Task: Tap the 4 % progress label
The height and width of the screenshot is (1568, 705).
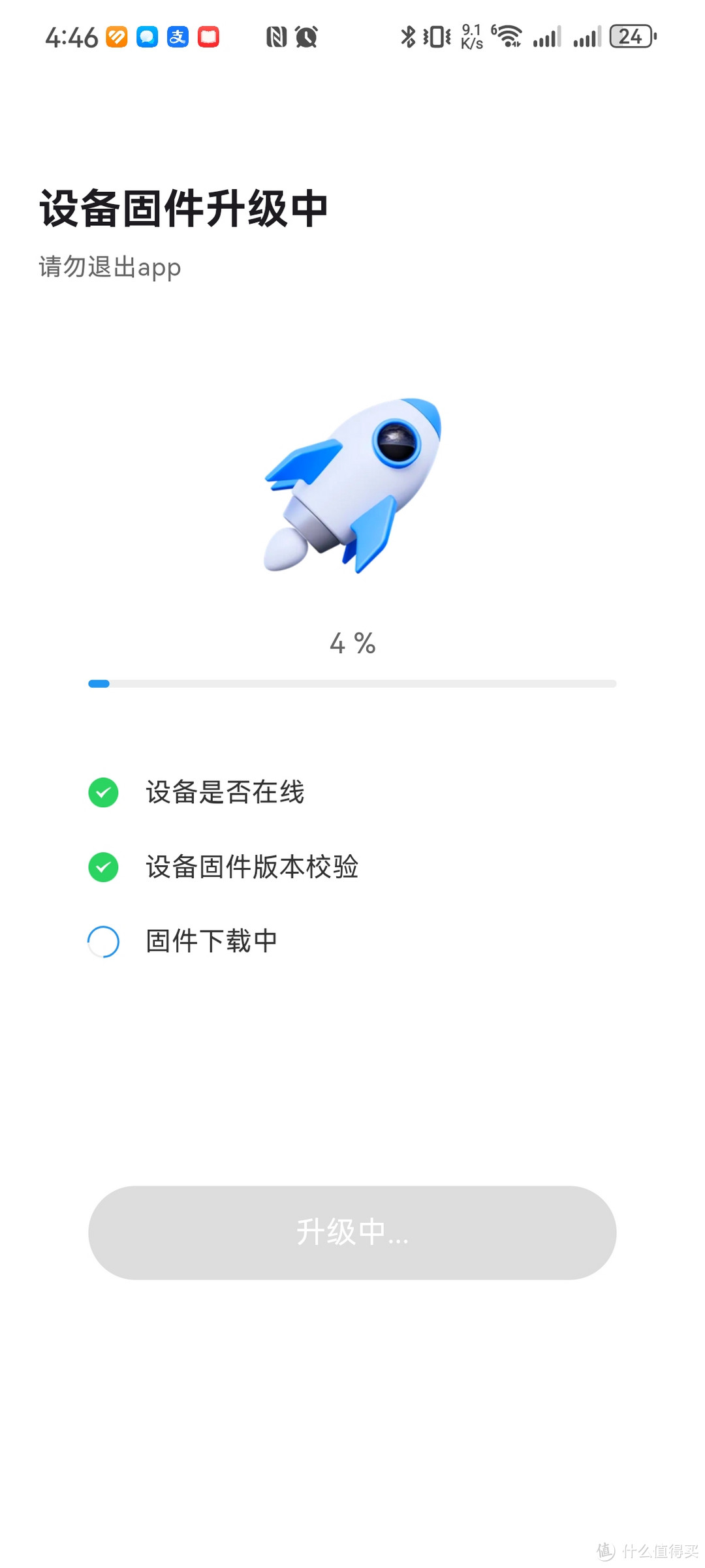Action: coord(352,643)
